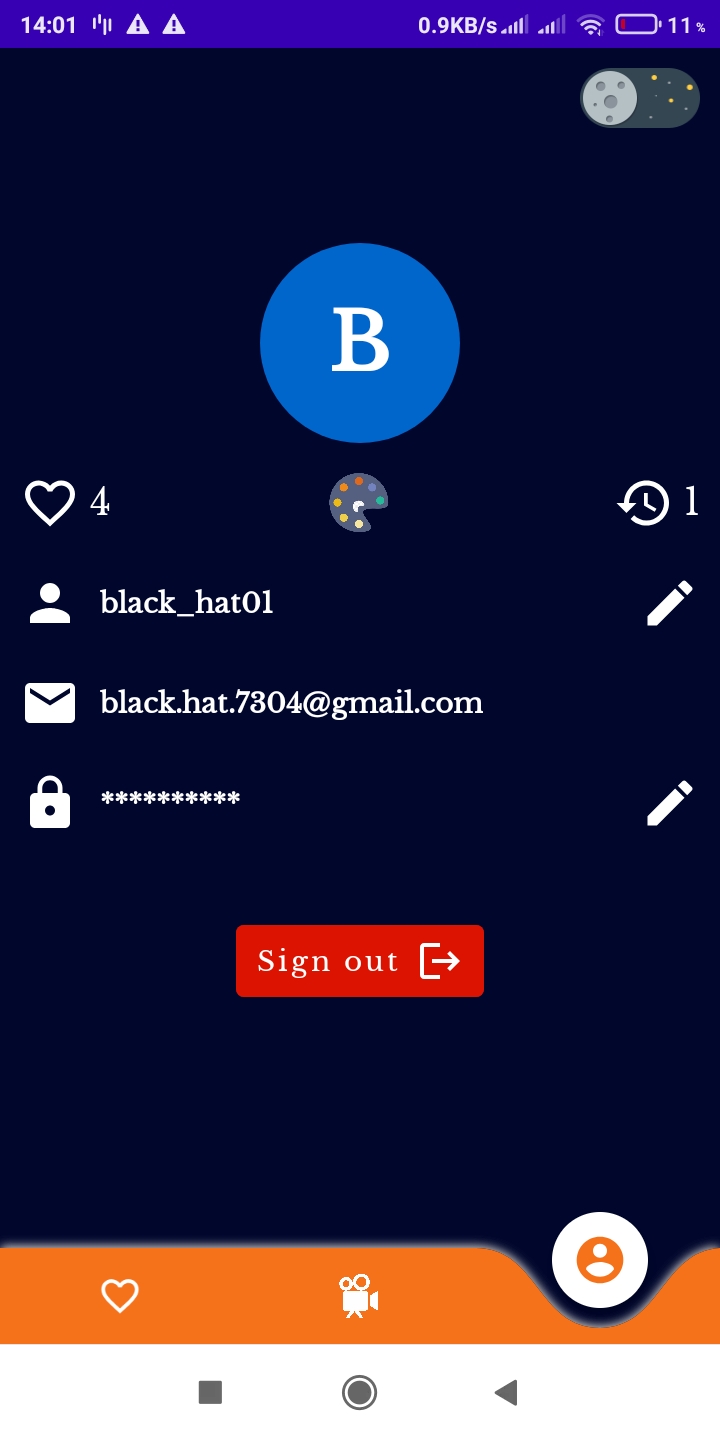Viewport: 720px width, 1440px height.
Task: Go back using the system back button
Action: pyautogui.click(x=506, y=1392)
